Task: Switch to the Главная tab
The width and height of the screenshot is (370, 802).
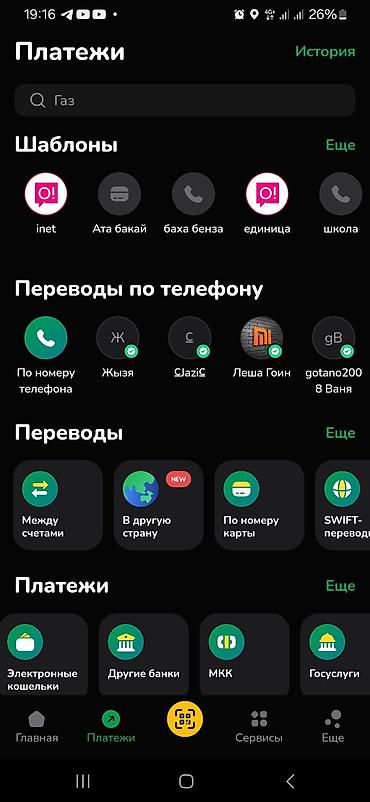Action: click(x=37, y=727)
